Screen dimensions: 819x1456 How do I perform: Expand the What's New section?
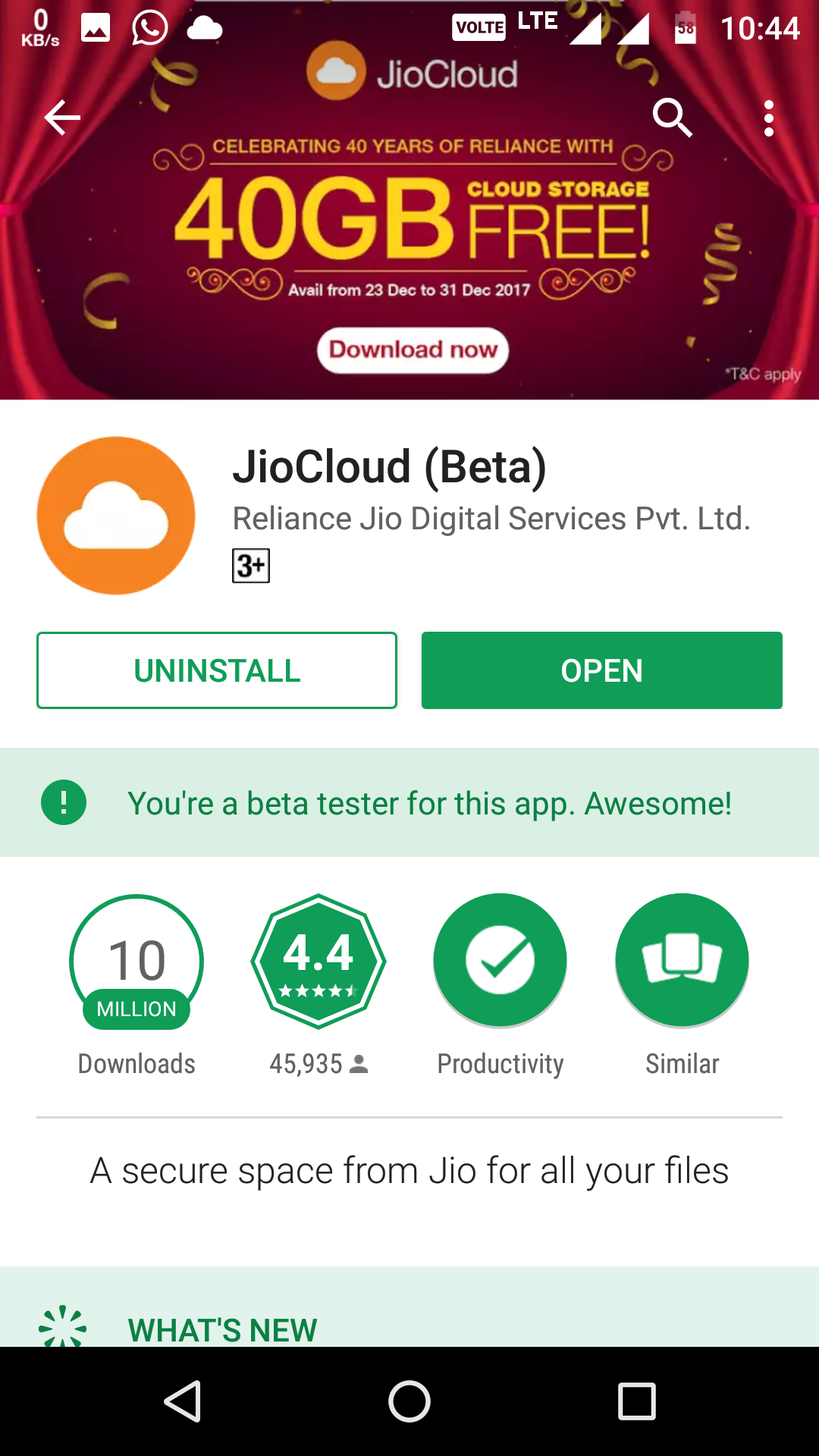(222, 1329)
